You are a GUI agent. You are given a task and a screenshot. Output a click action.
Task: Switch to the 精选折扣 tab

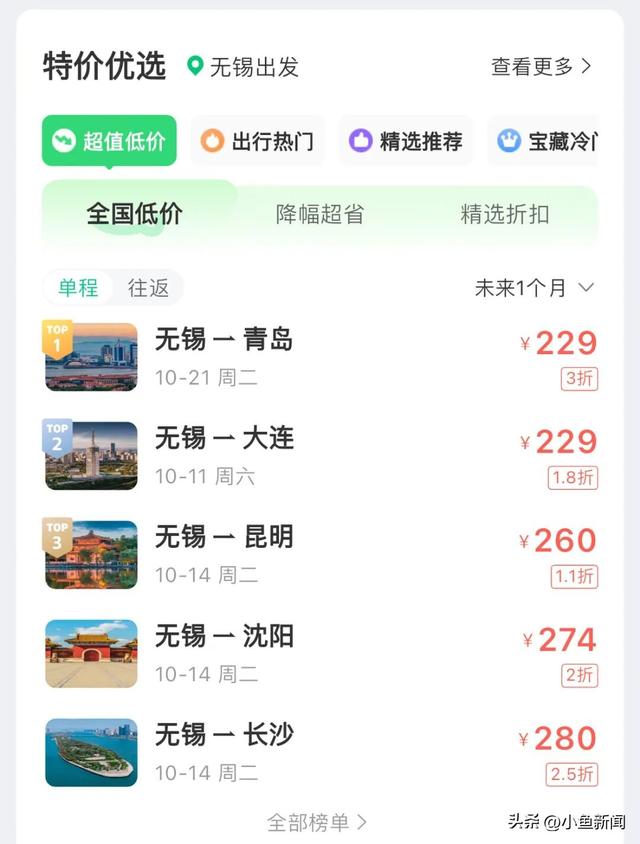coord(504,214)
